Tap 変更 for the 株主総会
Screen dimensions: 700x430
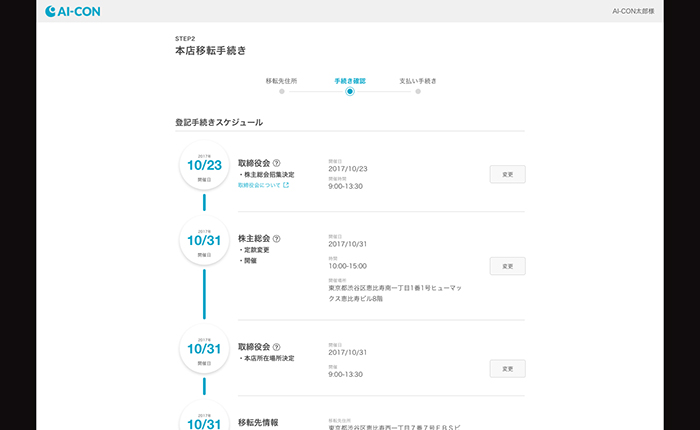click(x=507, y=266)
